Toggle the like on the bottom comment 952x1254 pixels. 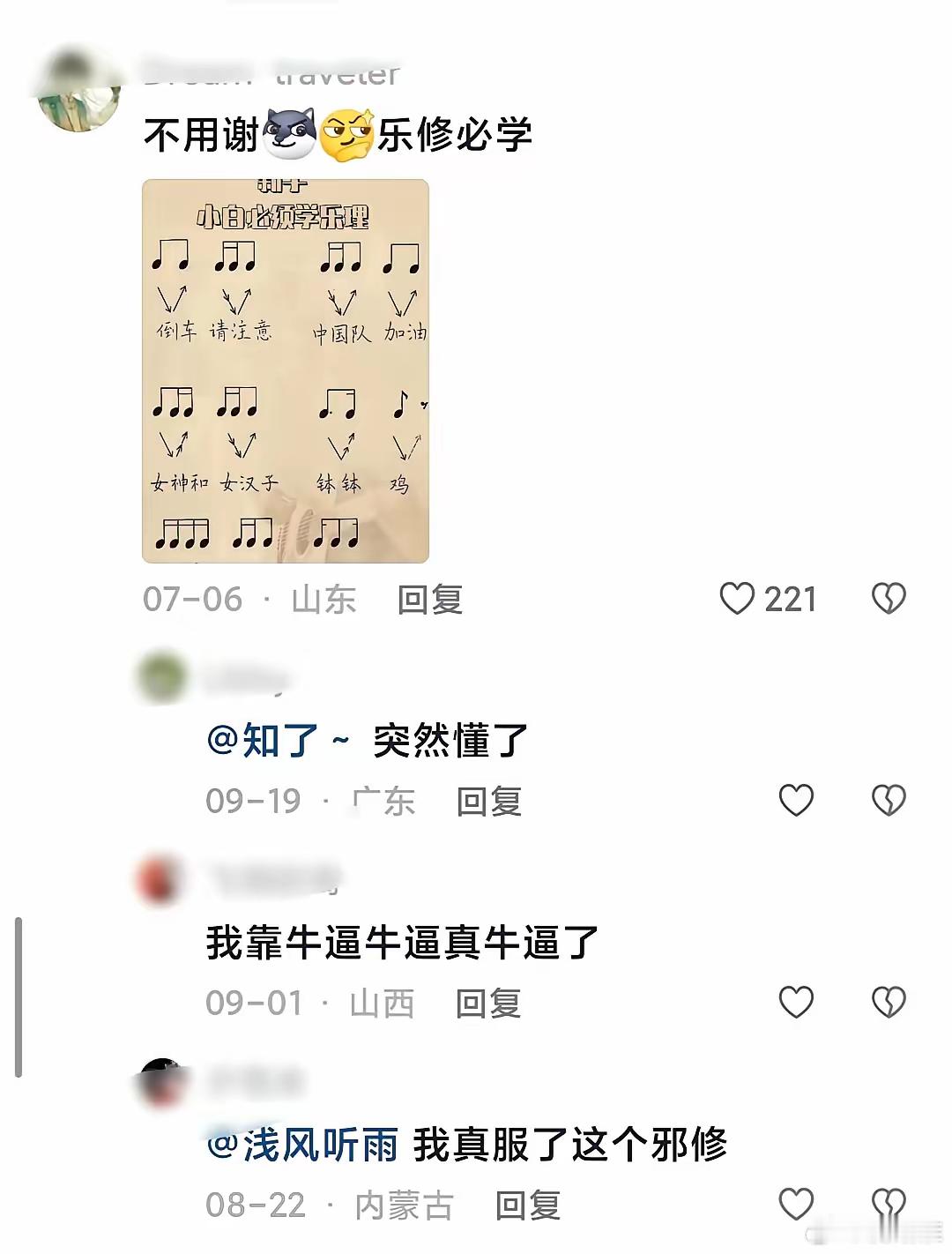(x=798, y=1203)
